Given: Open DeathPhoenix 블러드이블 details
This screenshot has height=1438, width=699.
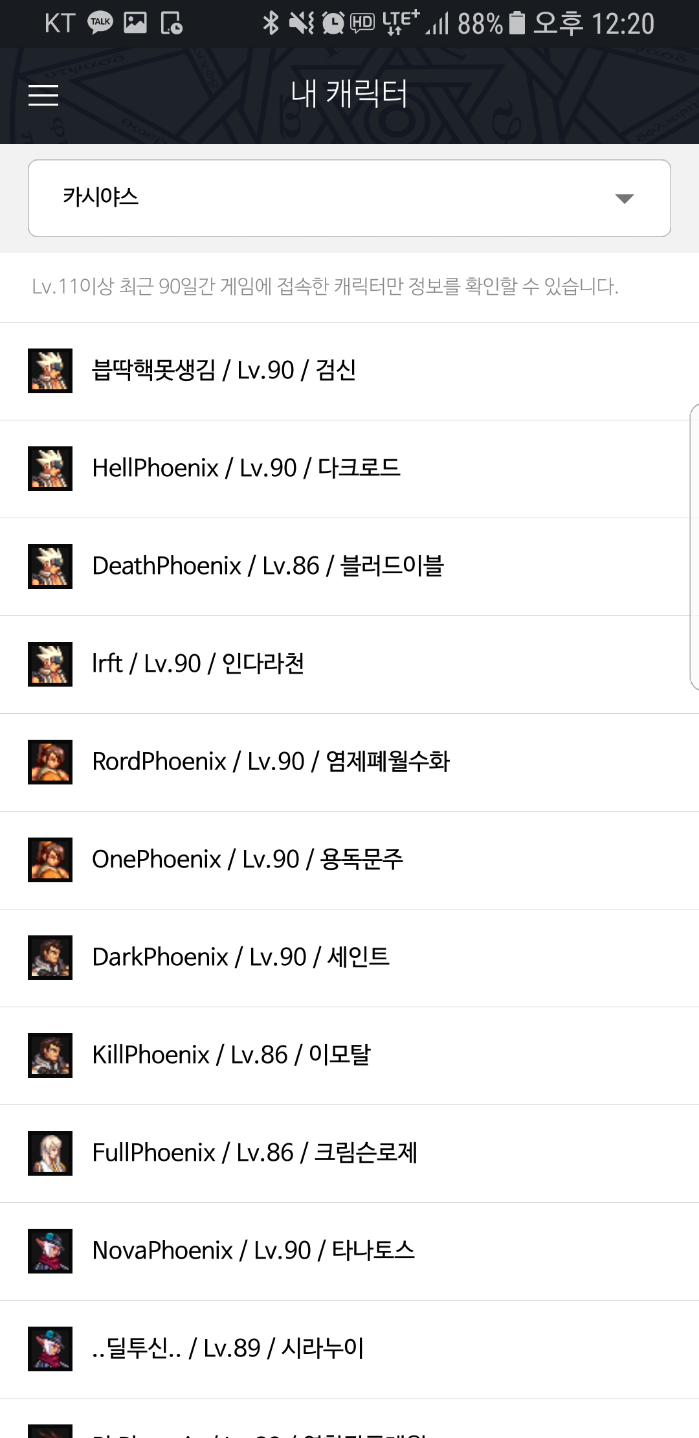Looking at the screenshot, I should 267,566.
